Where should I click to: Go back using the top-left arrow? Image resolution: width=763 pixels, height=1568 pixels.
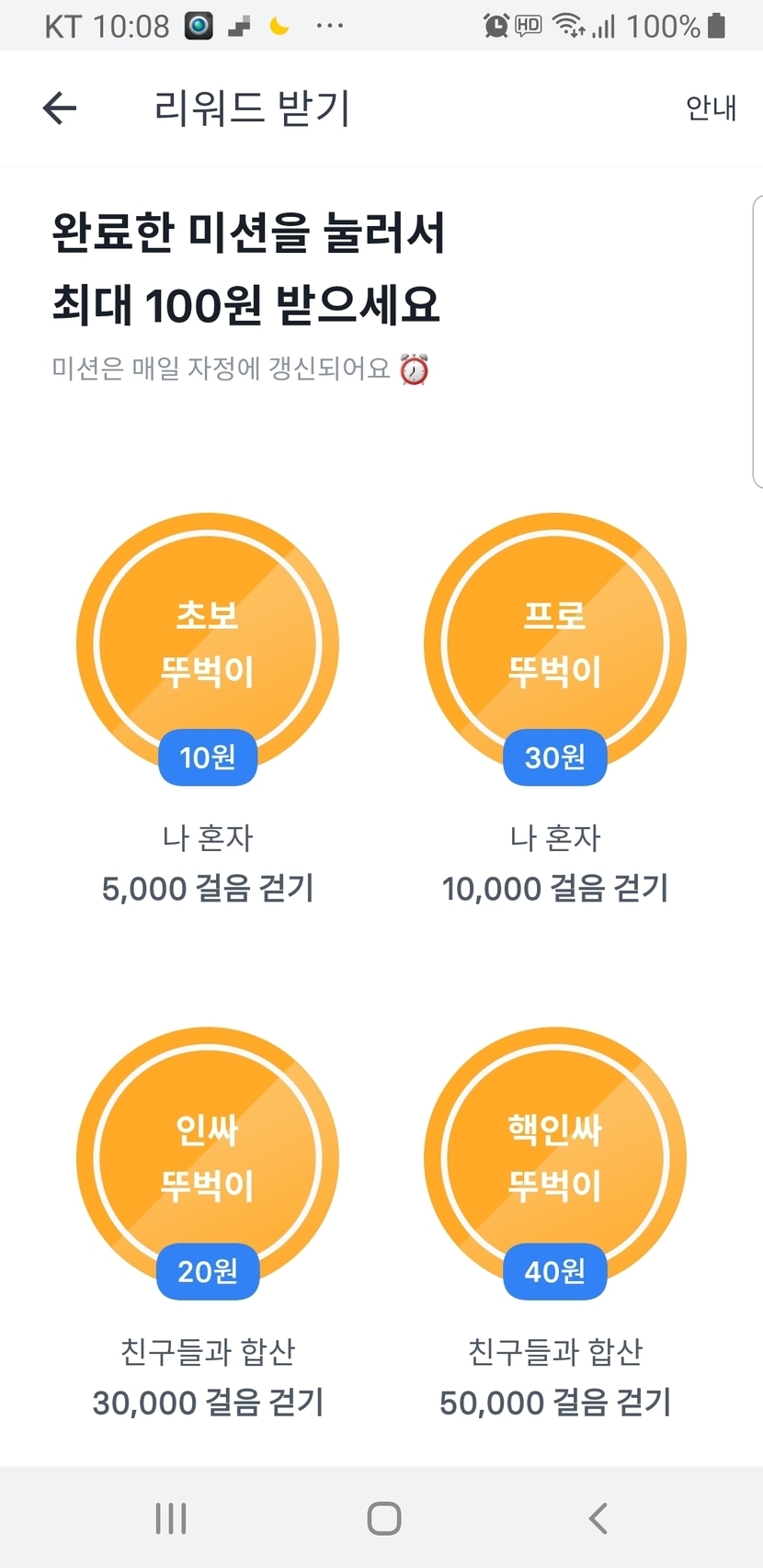60,108
